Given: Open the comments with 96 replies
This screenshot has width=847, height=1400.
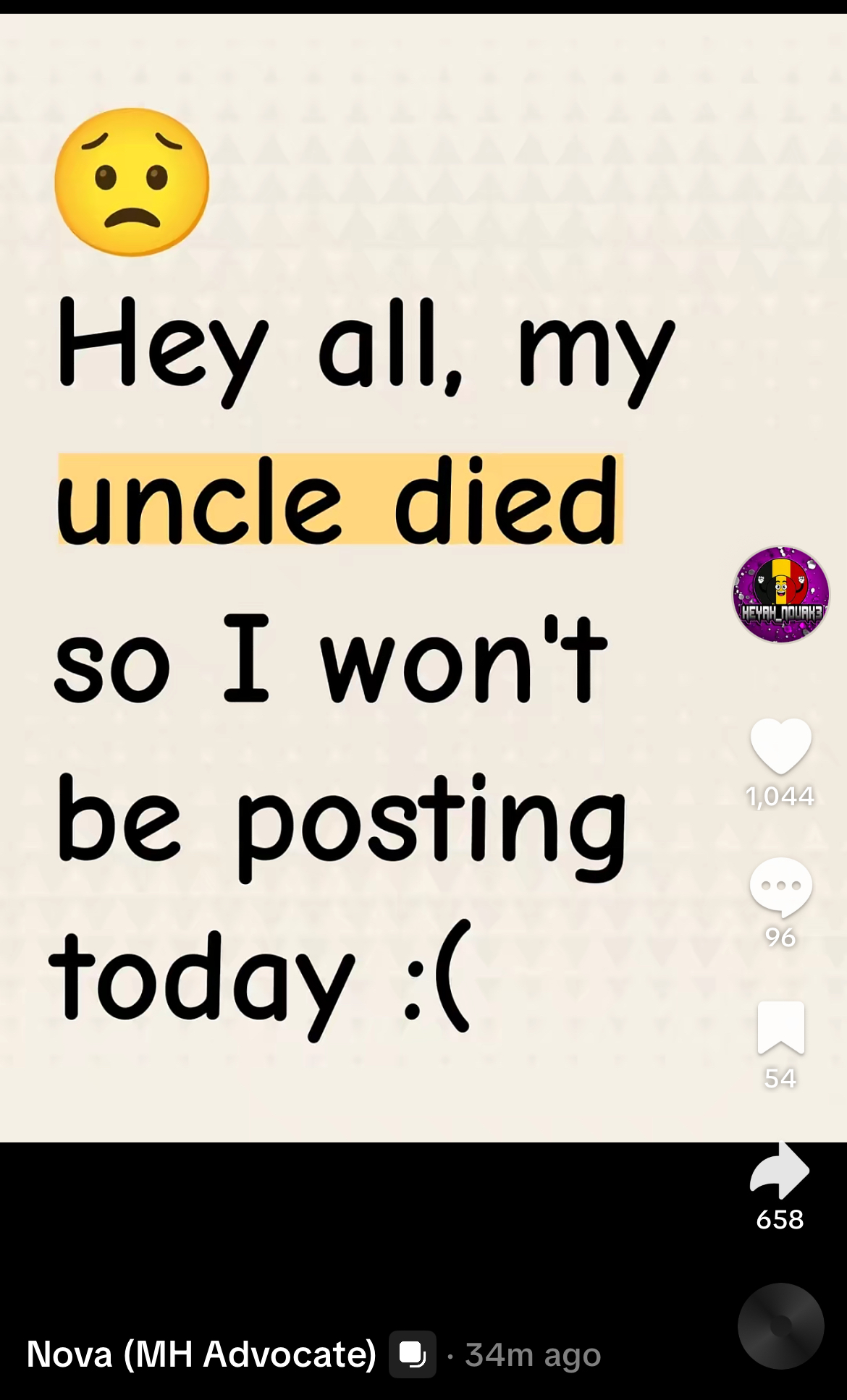Looking at the screenshot, I should tap(780, 886).
